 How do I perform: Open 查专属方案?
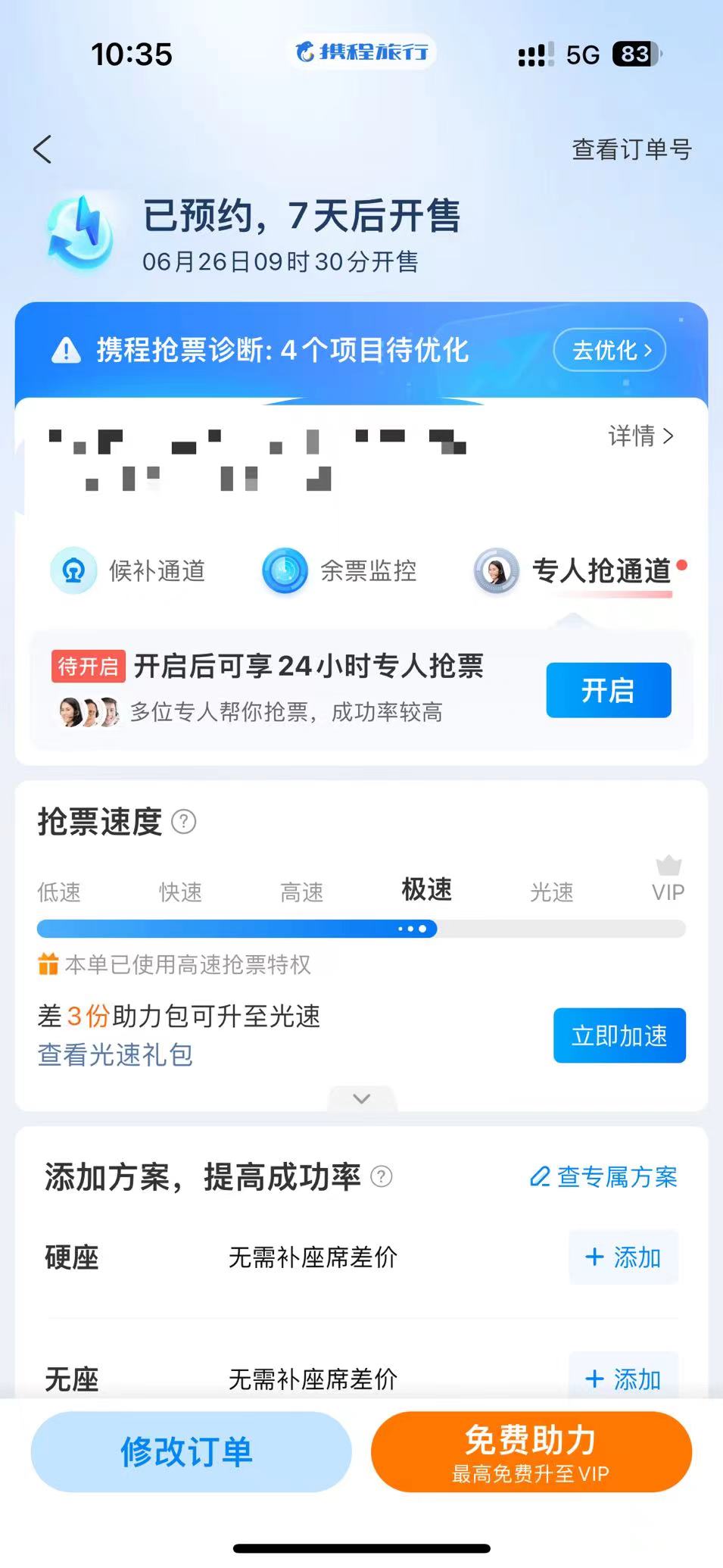pos(603,1176)
